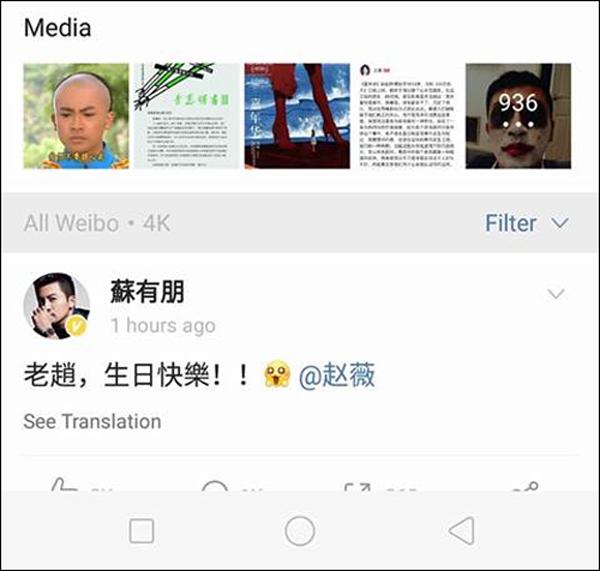Open the @赵薇 mention link
The height and width of the screenshot is (571, 600).
pos(336,376)
